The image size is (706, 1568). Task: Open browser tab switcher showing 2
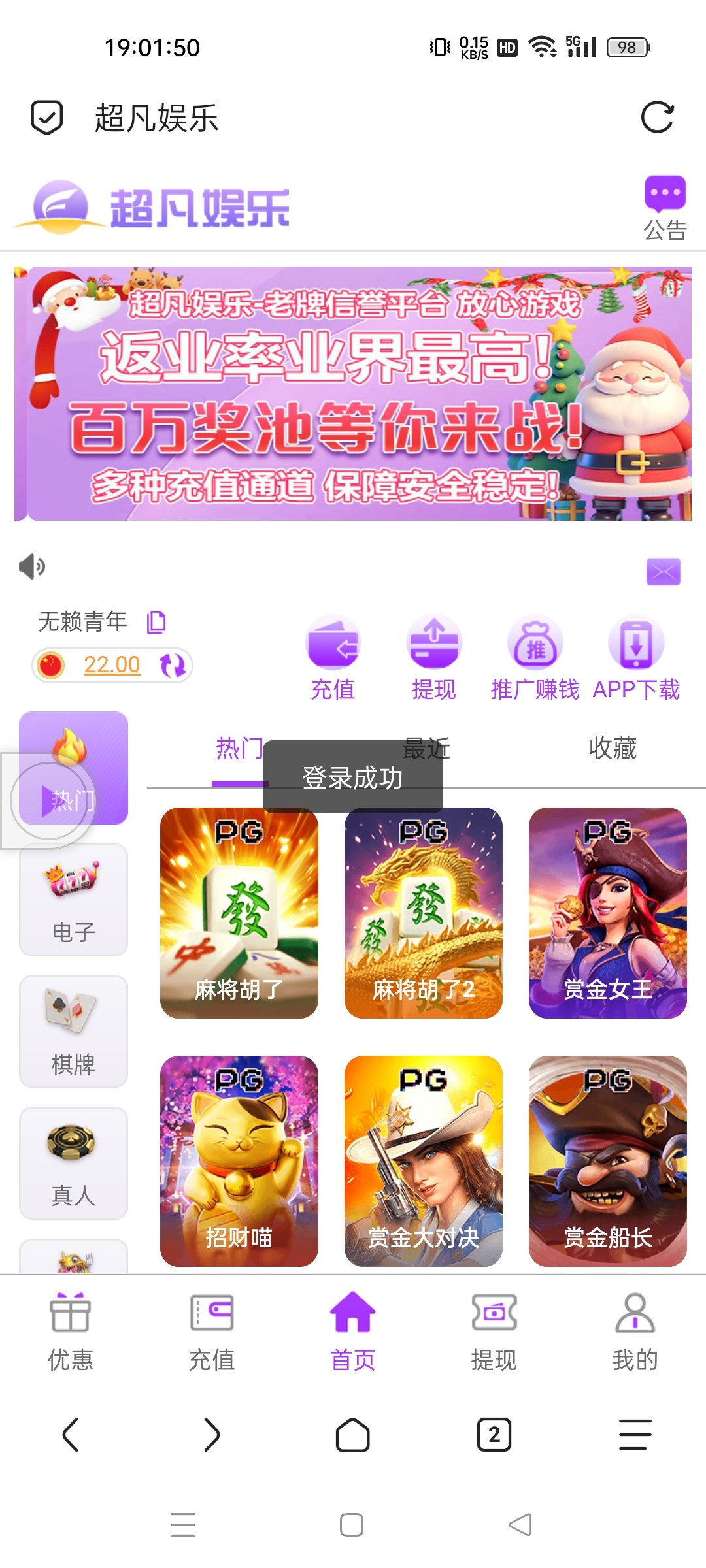pyautogui.click(x=494, y=1435)
